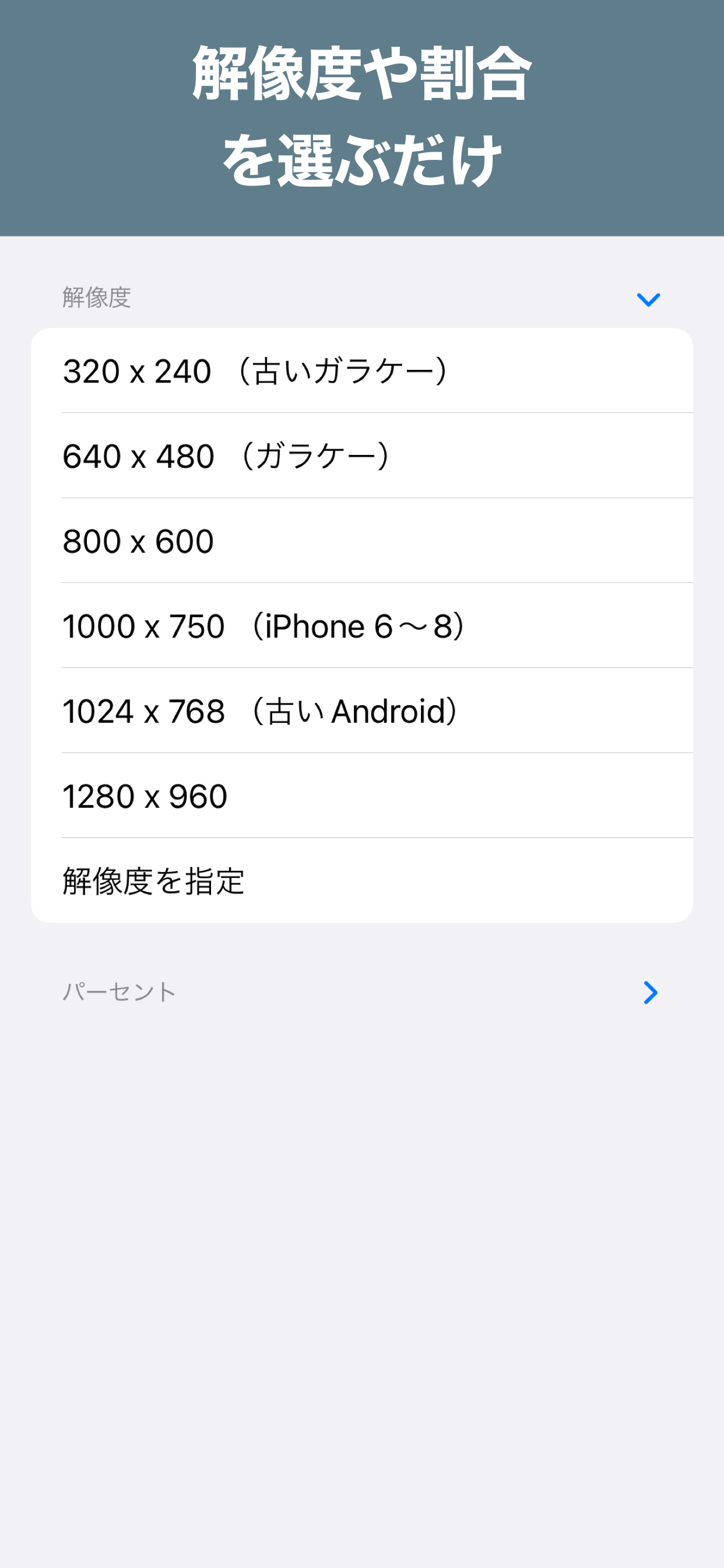Expand the パーセント section with the right chevron
This screenshot has height=1568, width=724.
click(x=651, y=992)
